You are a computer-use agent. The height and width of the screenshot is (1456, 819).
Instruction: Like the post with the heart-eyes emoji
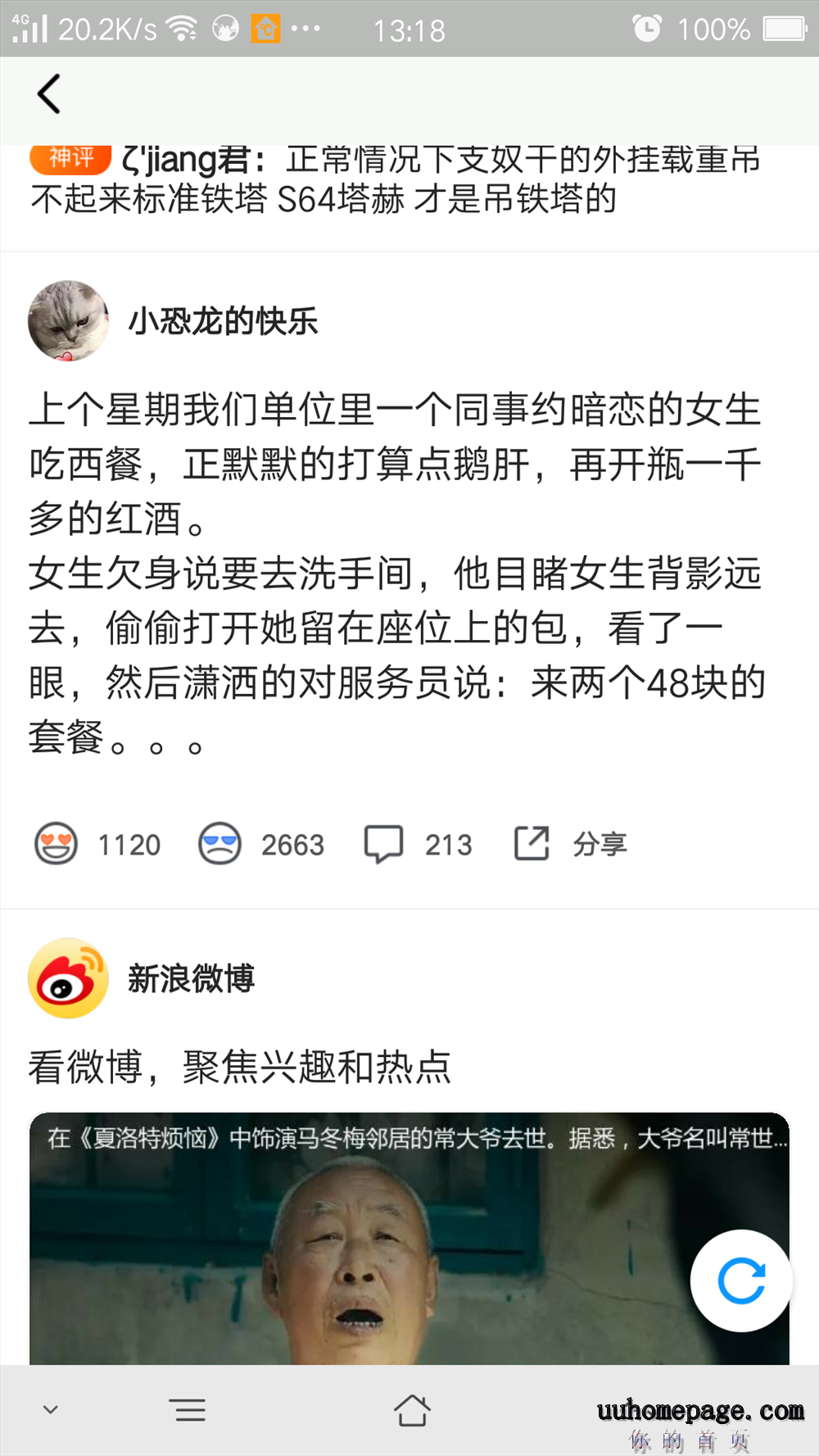(x=56, y=844)
